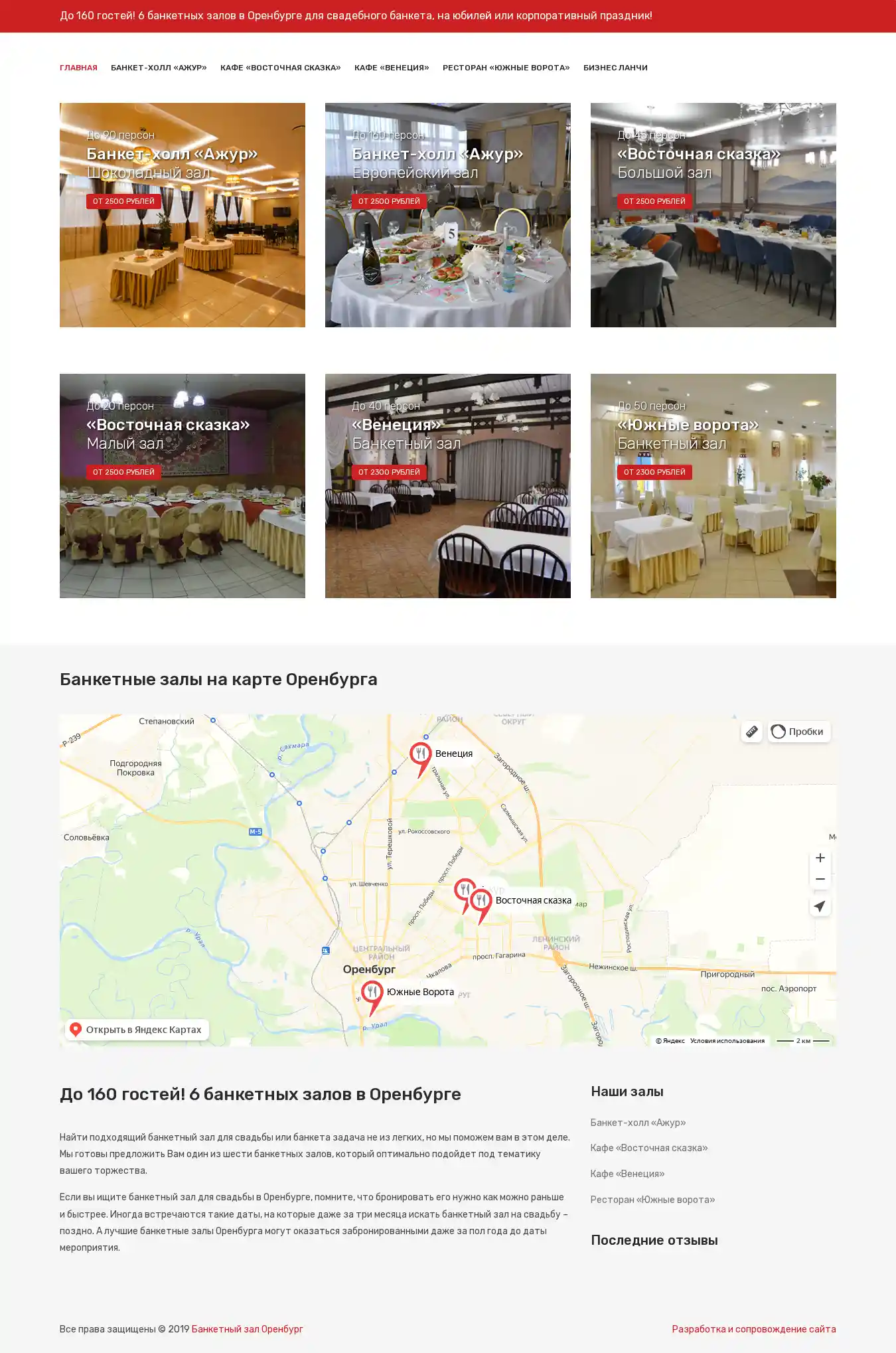The image size is (896, 1353).
Task: Open the Шоколадный зал card
Action: (x=182, y=214)
